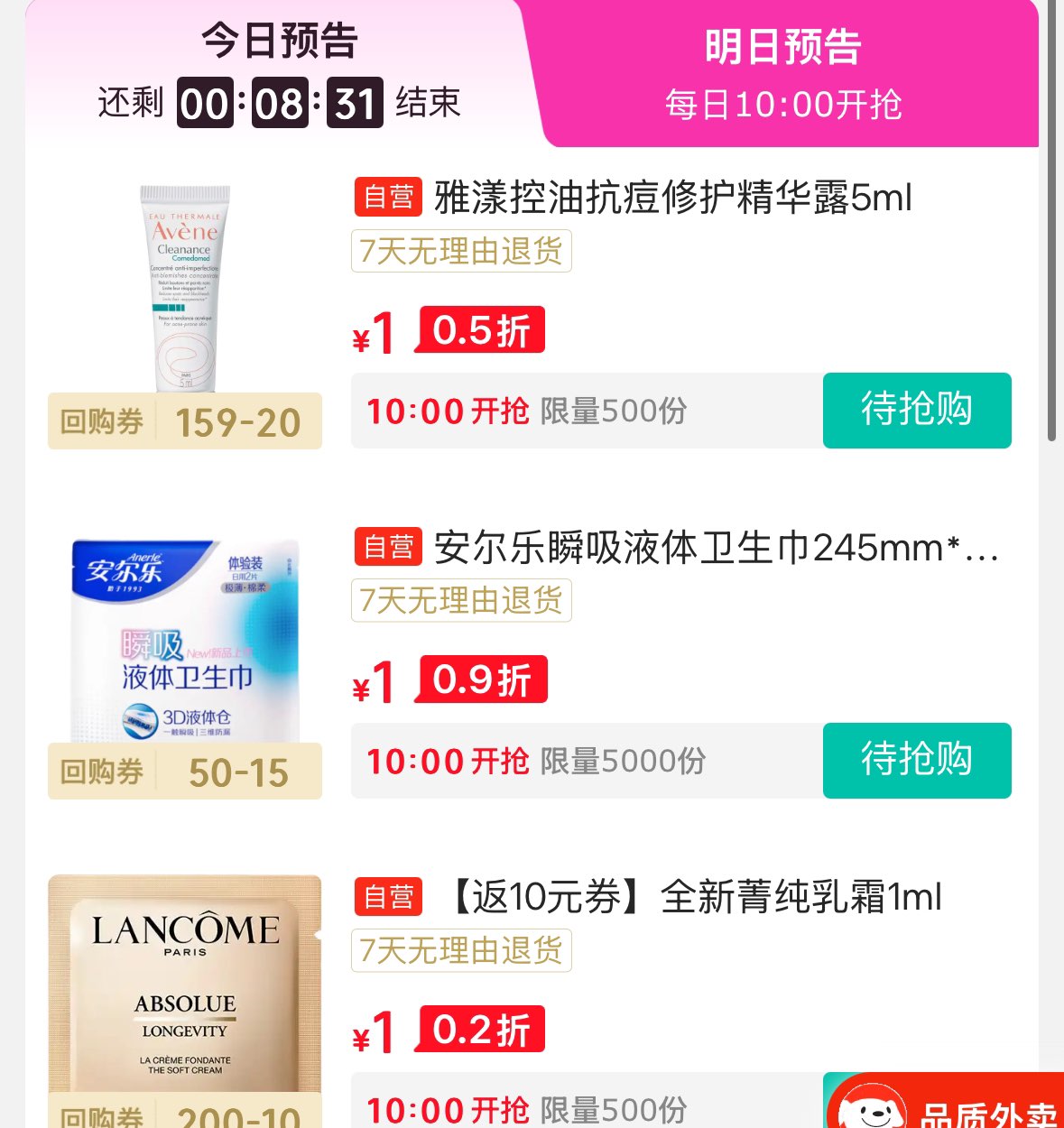The height and width of the screenshot is (1128, 1064).
Task: Switch to the 今日预告 tab
Action: click(279, 42)
